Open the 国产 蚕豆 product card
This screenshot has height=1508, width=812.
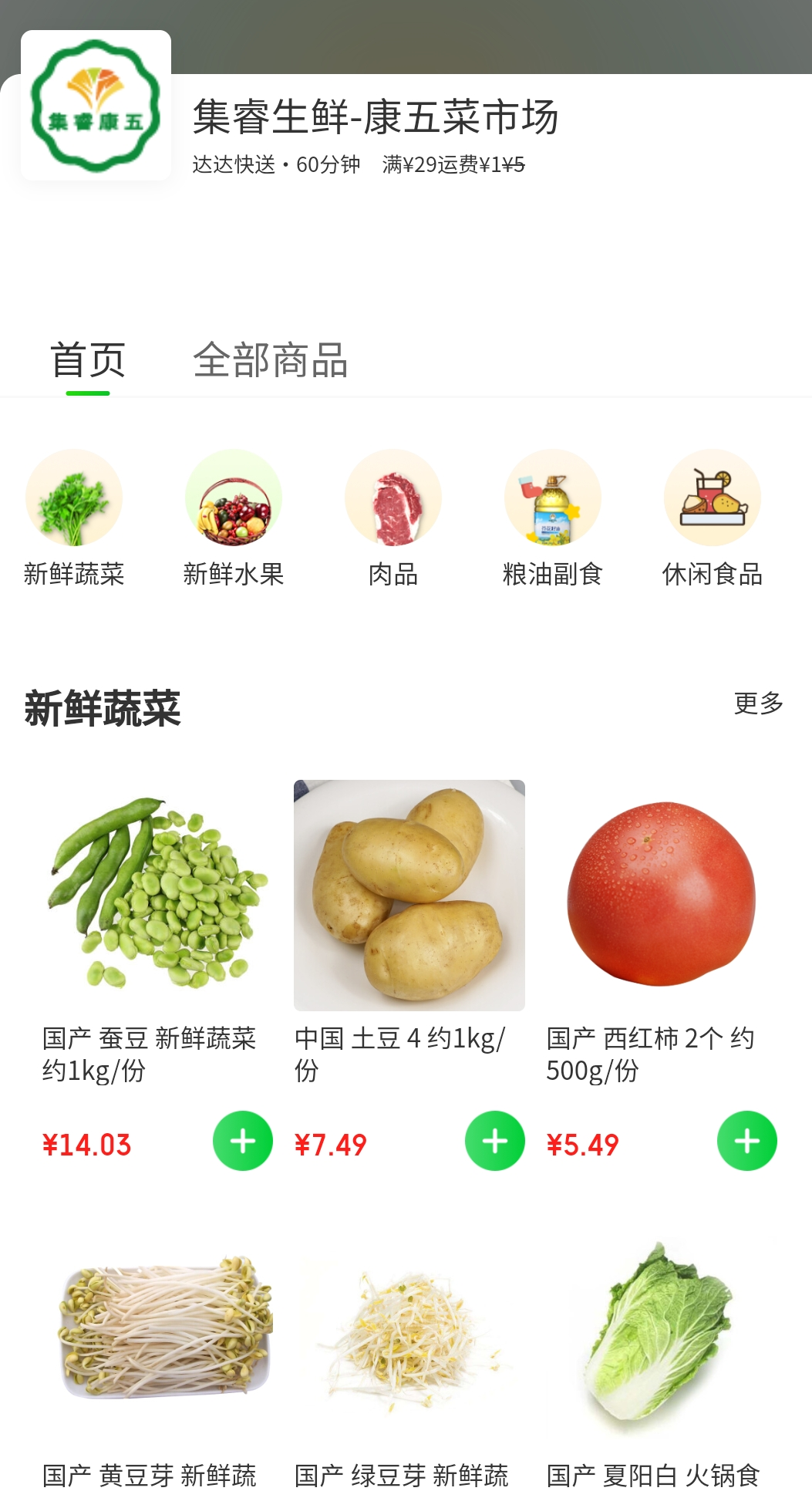coord(157,895)
